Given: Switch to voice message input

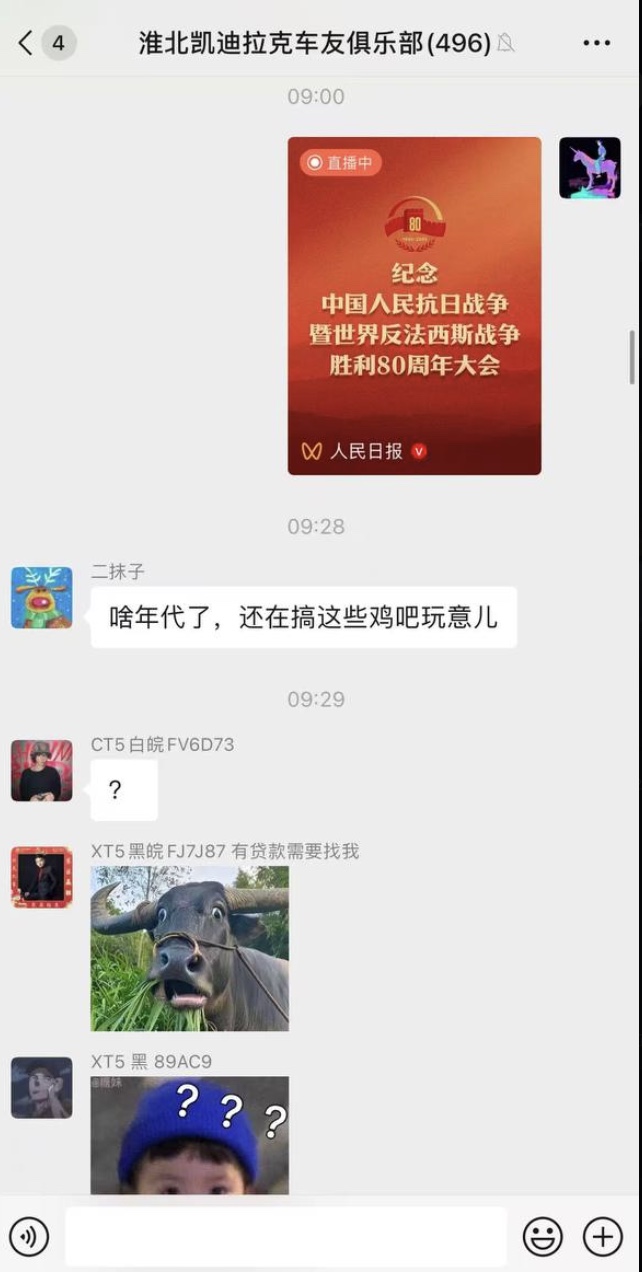Looking at the screenshot, I should [x=29, y=1237].
